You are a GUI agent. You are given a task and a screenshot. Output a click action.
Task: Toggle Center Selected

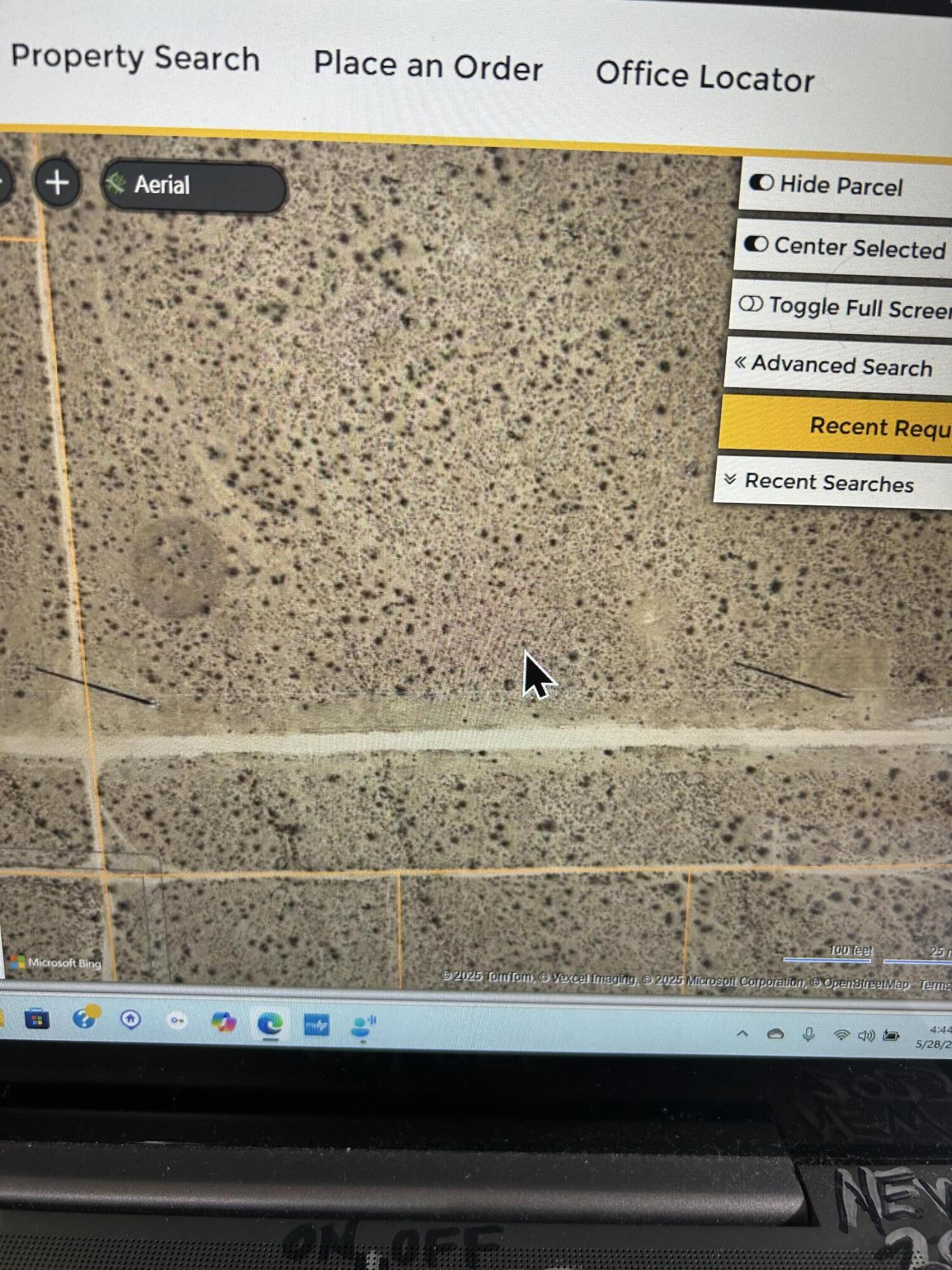[844, 247]
